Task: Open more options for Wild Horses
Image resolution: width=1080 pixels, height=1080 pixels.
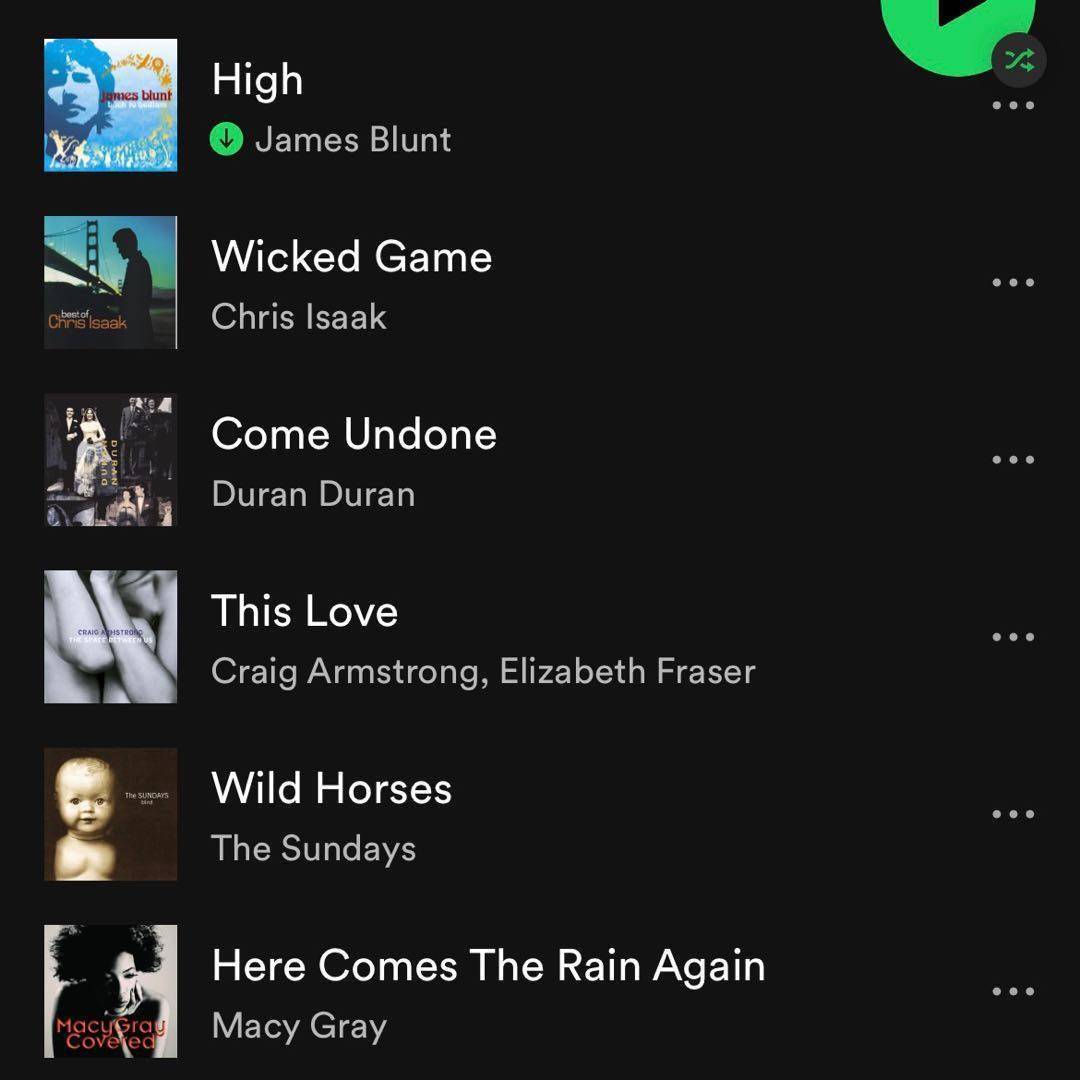Action: point(1012,814)
